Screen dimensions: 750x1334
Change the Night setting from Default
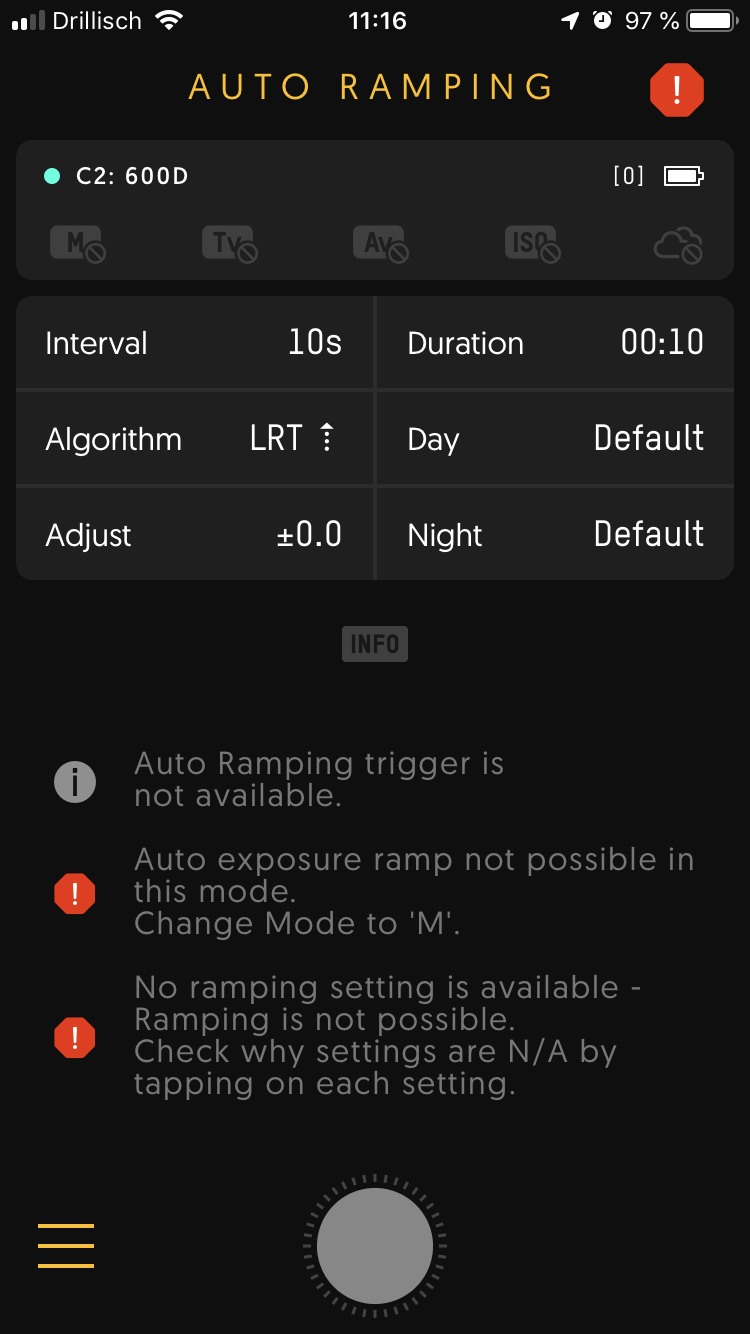tap(555, 535)
